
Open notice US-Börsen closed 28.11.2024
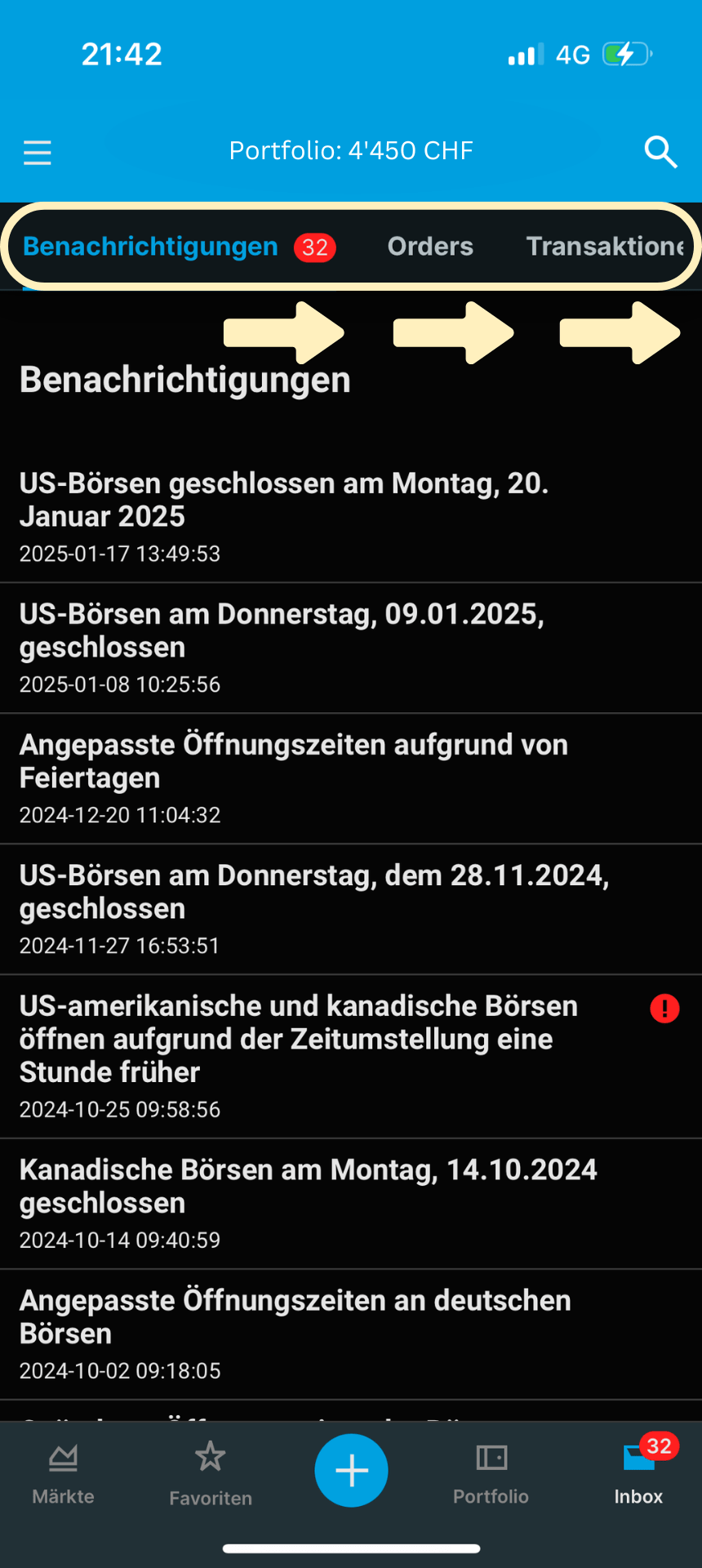pos(351,910)
